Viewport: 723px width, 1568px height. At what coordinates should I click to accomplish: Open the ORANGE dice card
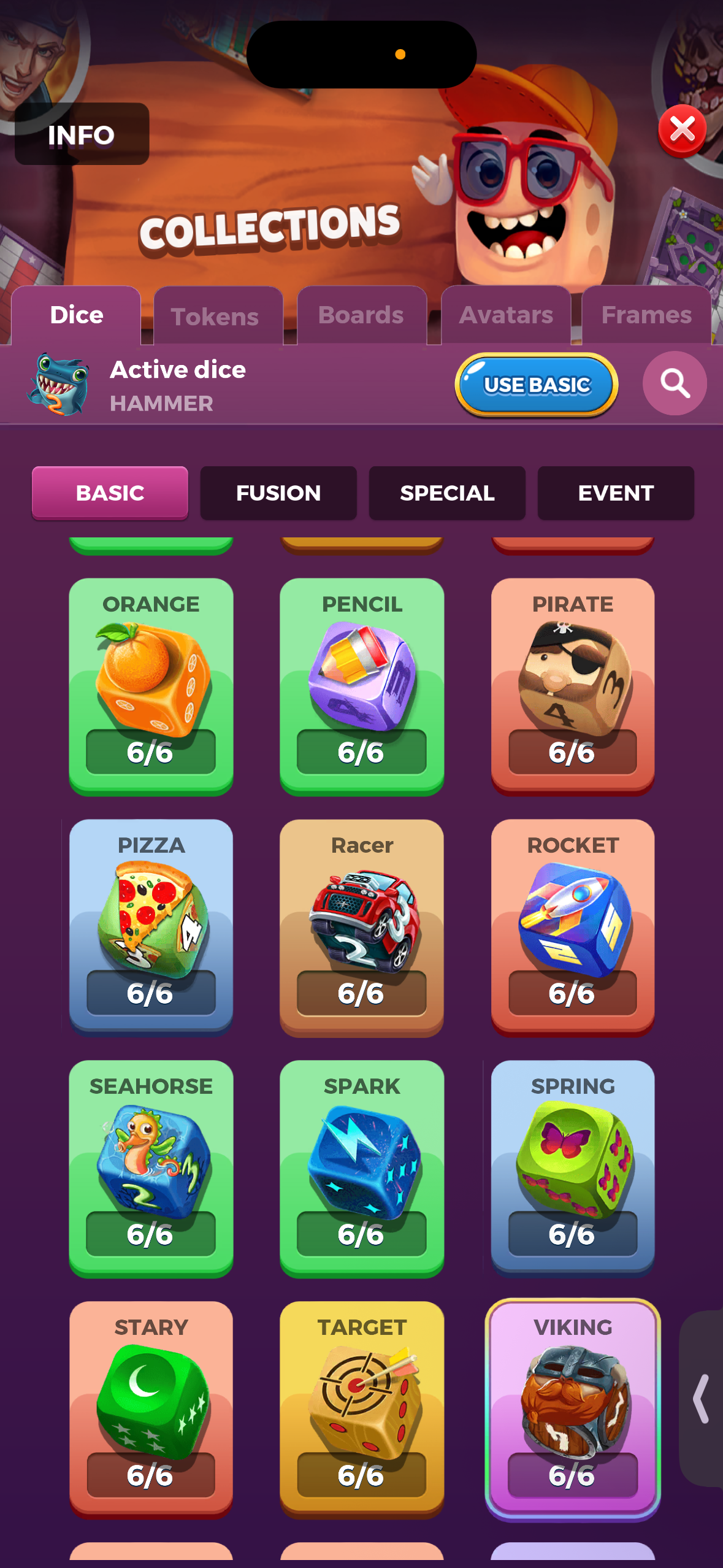coord(151,686)
